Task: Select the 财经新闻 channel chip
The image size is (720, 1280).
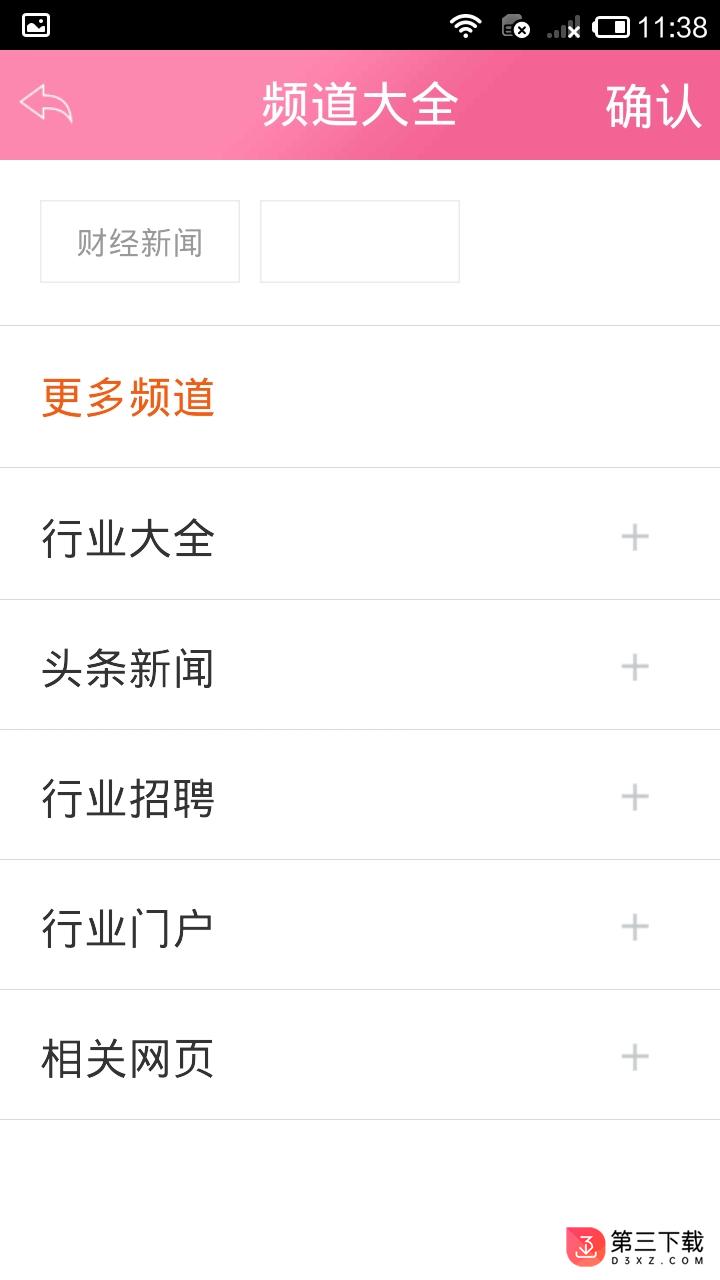Action: point(140,242)
